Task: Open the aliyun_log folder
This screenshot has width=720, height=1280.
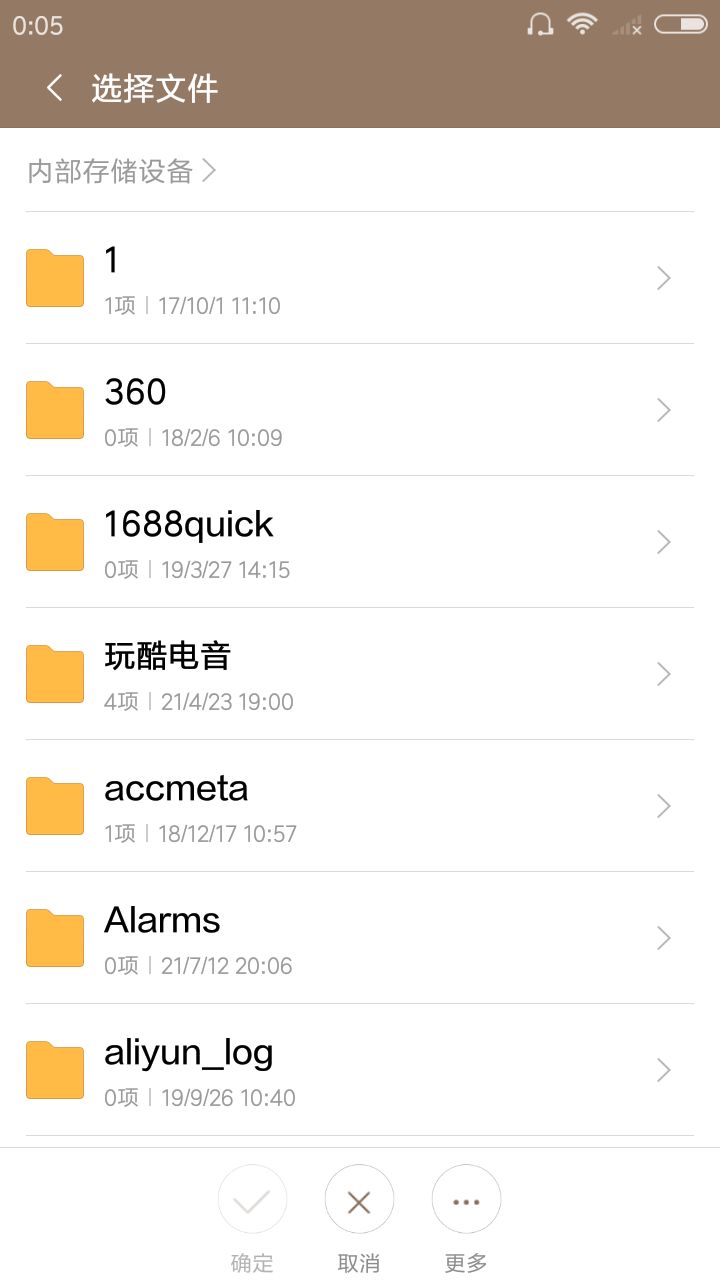Action: [360, 1070]
